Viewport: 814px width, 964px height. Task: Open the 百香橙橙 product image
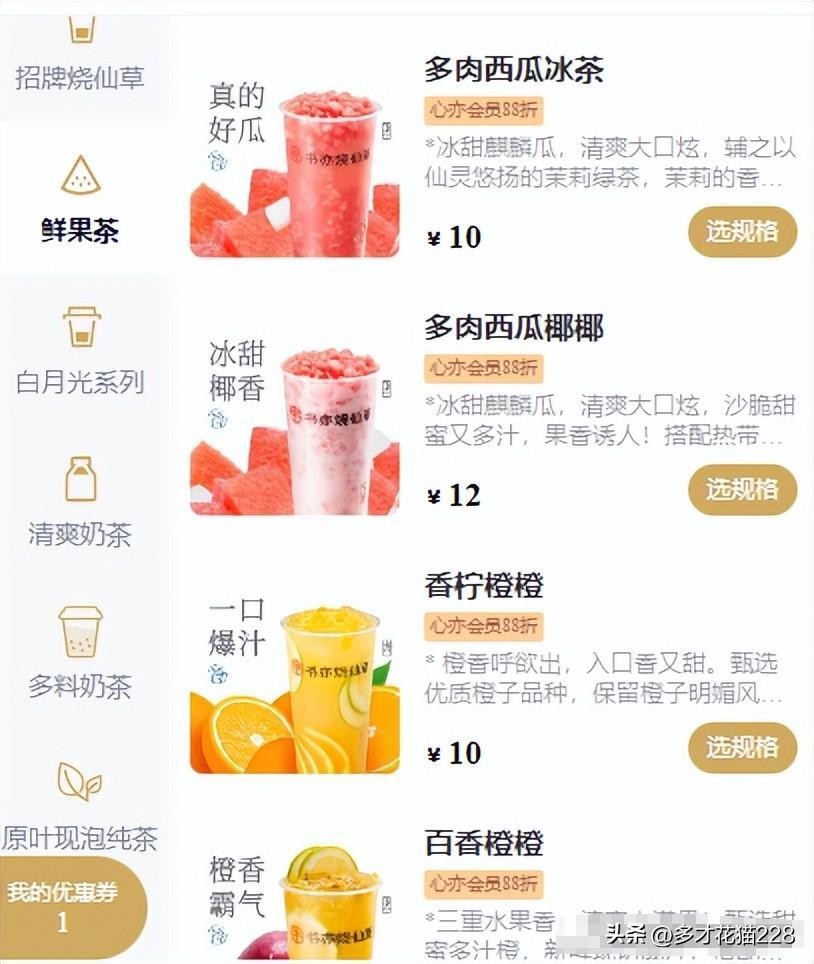[x=295, y=902]
